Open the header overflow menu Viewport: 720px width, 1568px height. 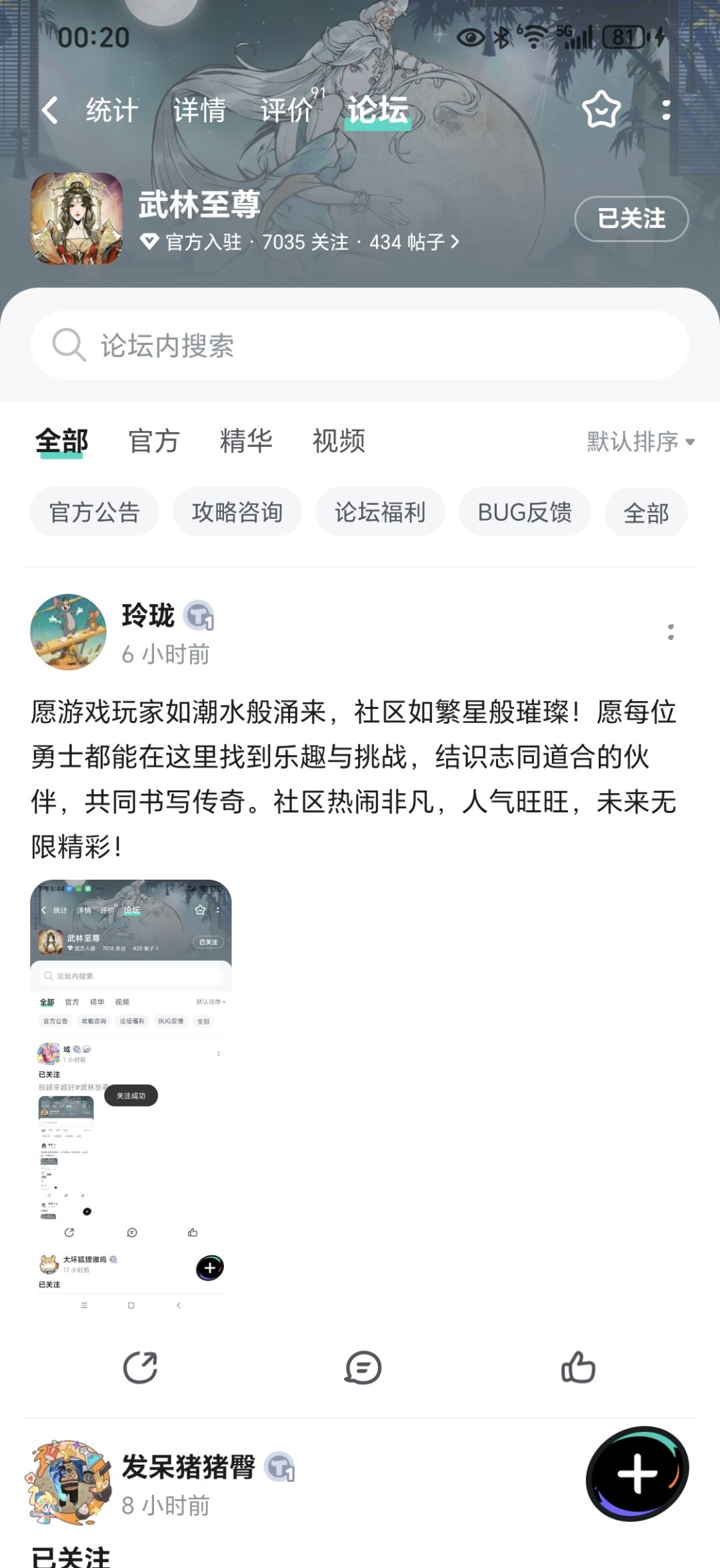pos(666,110)
